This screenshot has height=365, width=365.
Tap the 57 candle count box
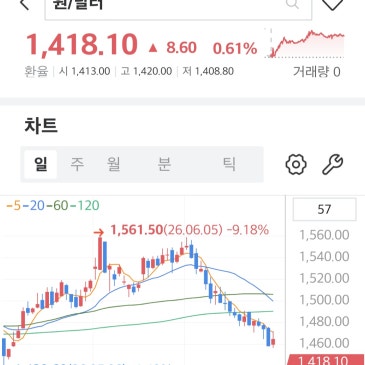click(324, 209)
